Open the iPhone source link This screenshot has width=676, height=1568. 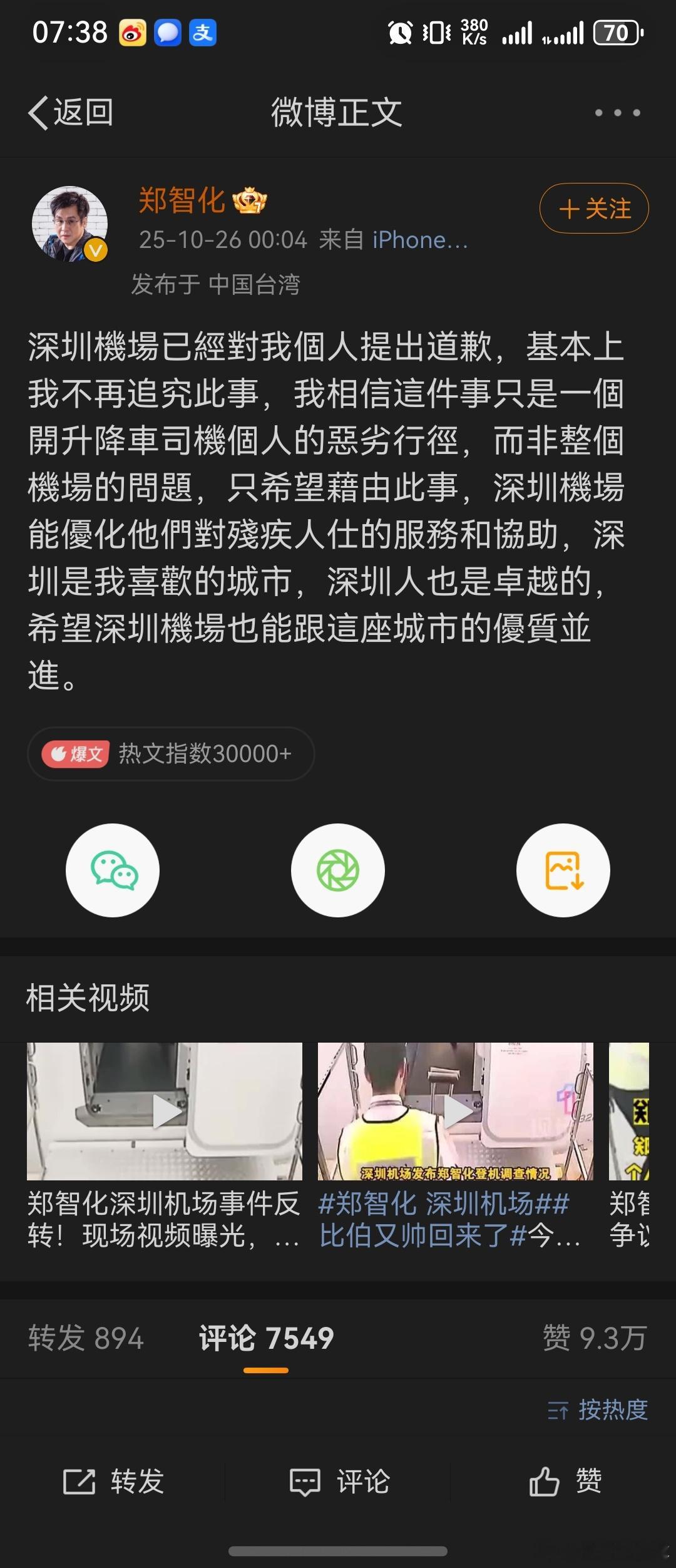pyautogui.click(x=419, y=240)
